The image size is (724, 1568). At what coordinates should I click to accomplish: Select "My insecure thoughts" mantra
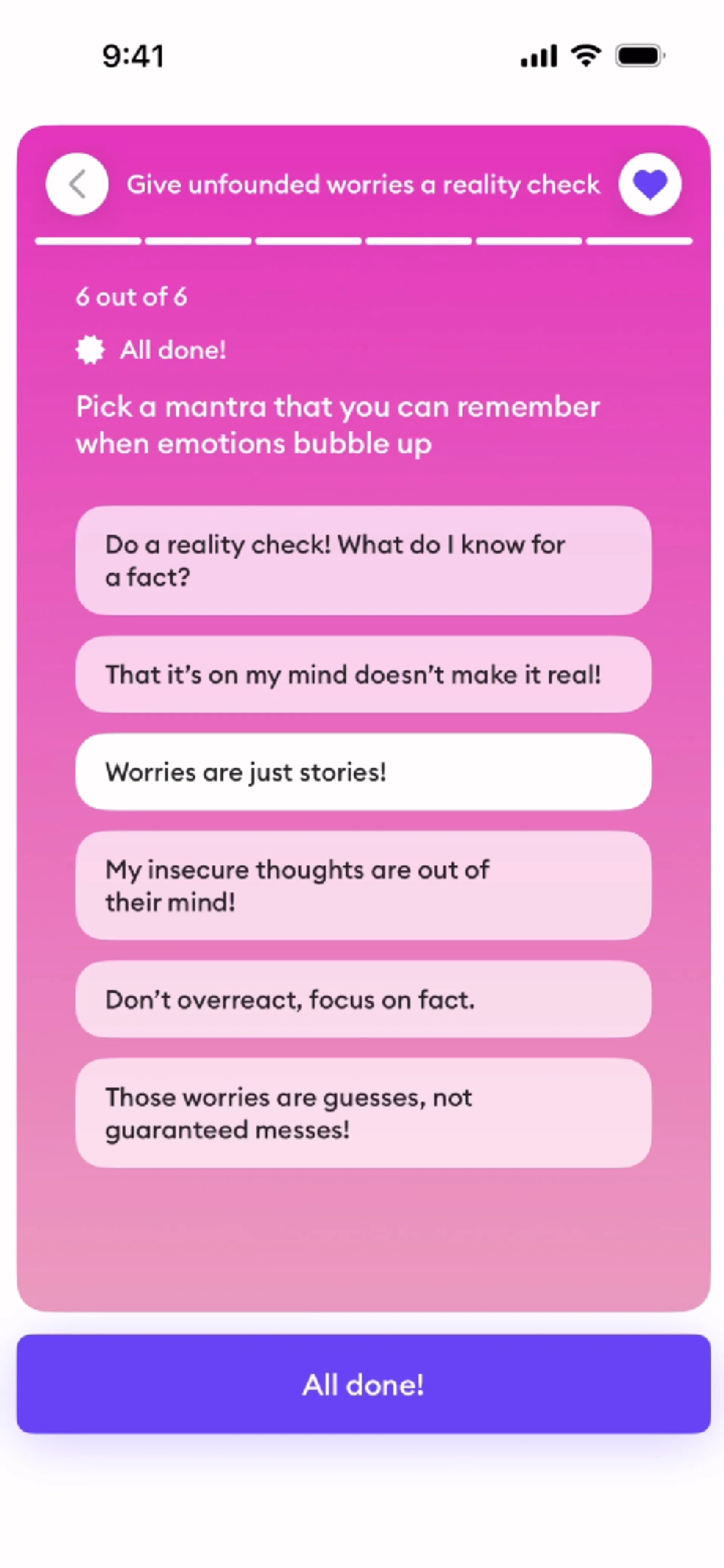(363, 886)
